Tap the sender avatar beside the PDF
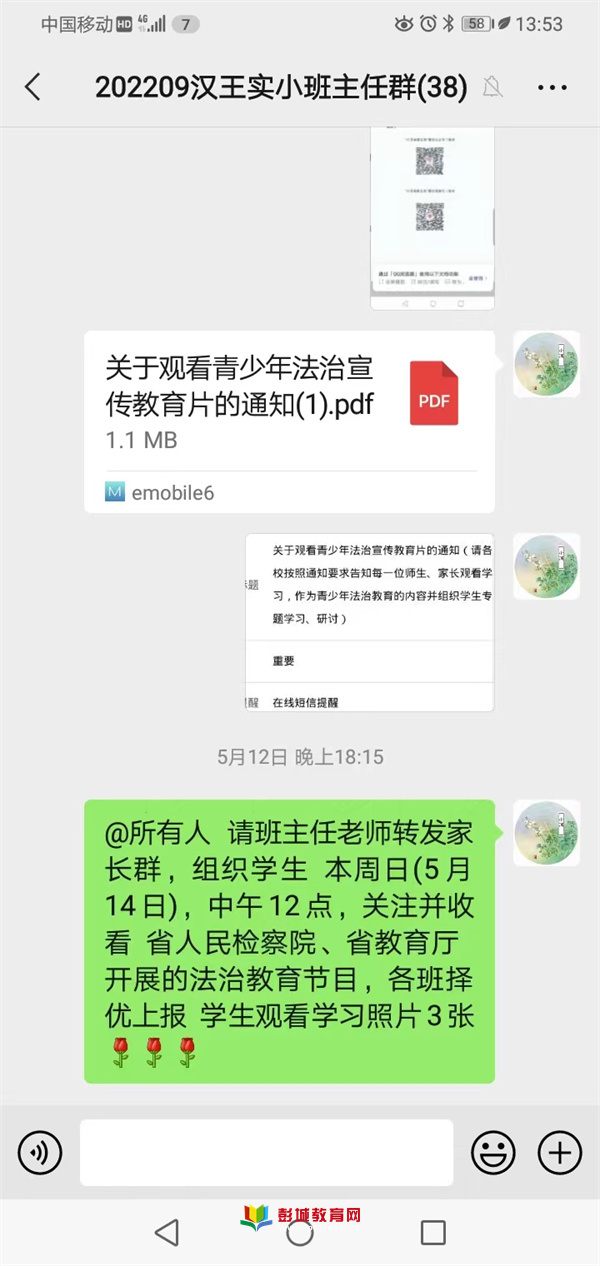Viewport: 600px width, 1266px height. (x=546, y=365)
